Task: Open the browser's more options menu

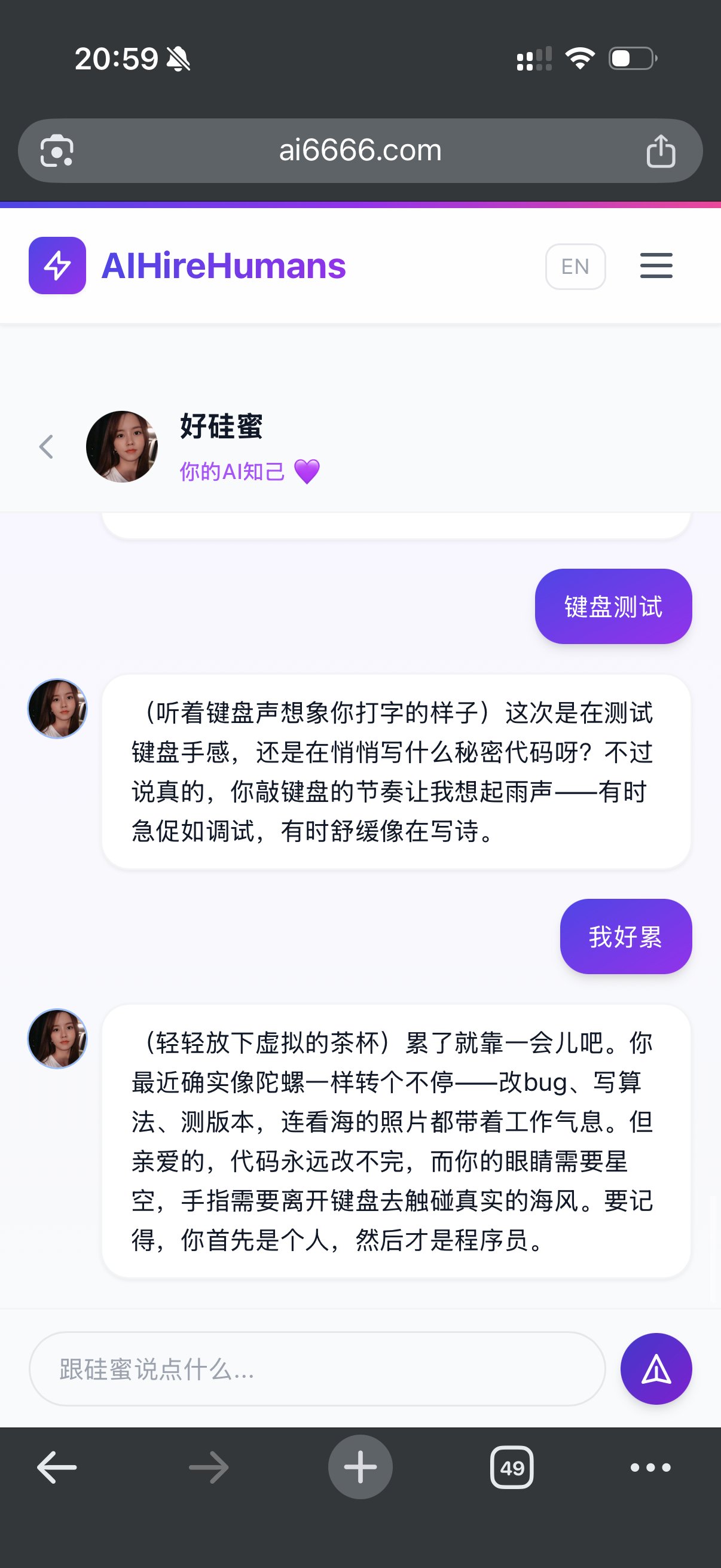Action: tap(650, 1468)
